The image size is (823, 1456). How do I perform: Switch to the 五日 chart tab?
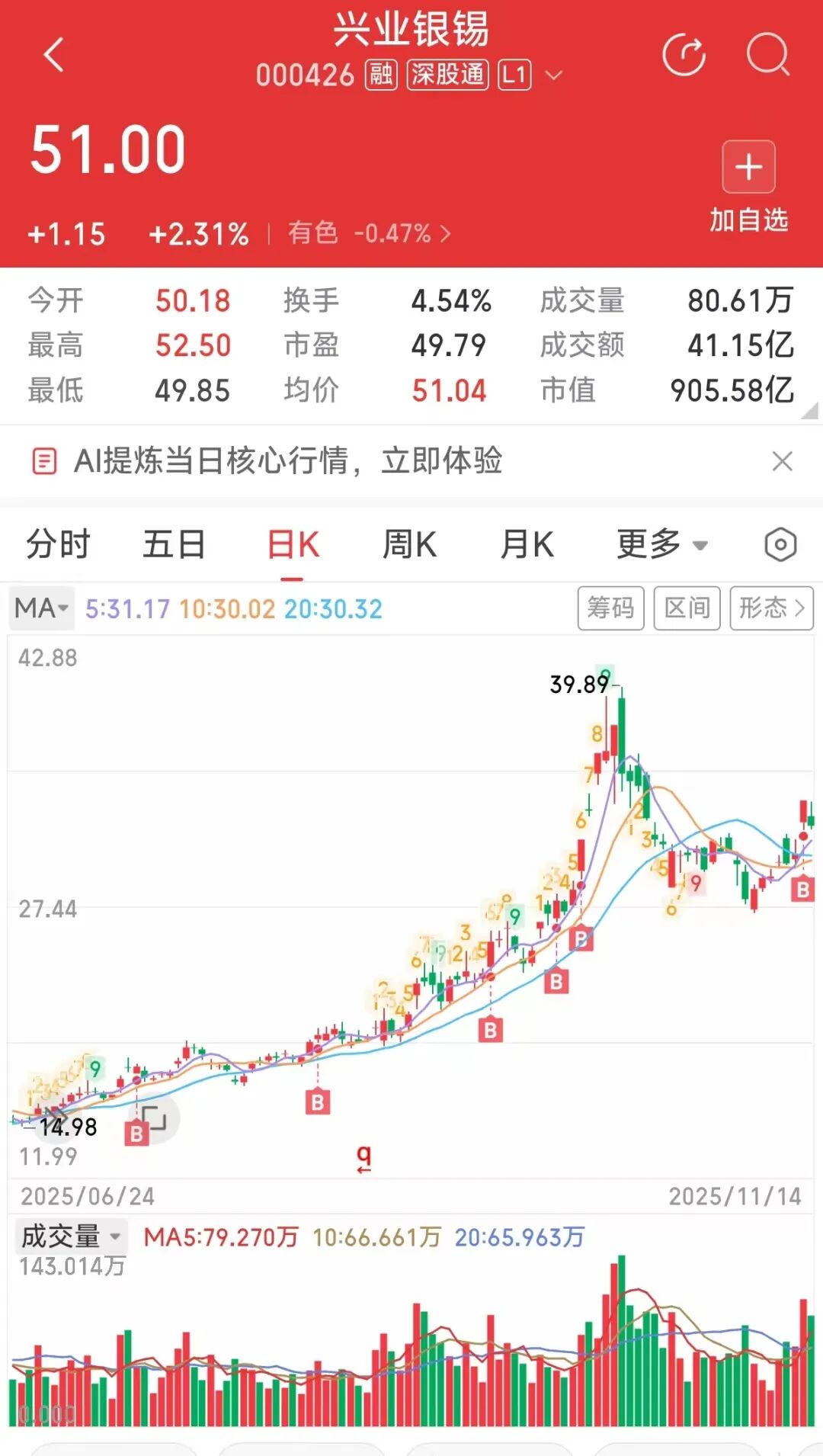pos(175,545)
